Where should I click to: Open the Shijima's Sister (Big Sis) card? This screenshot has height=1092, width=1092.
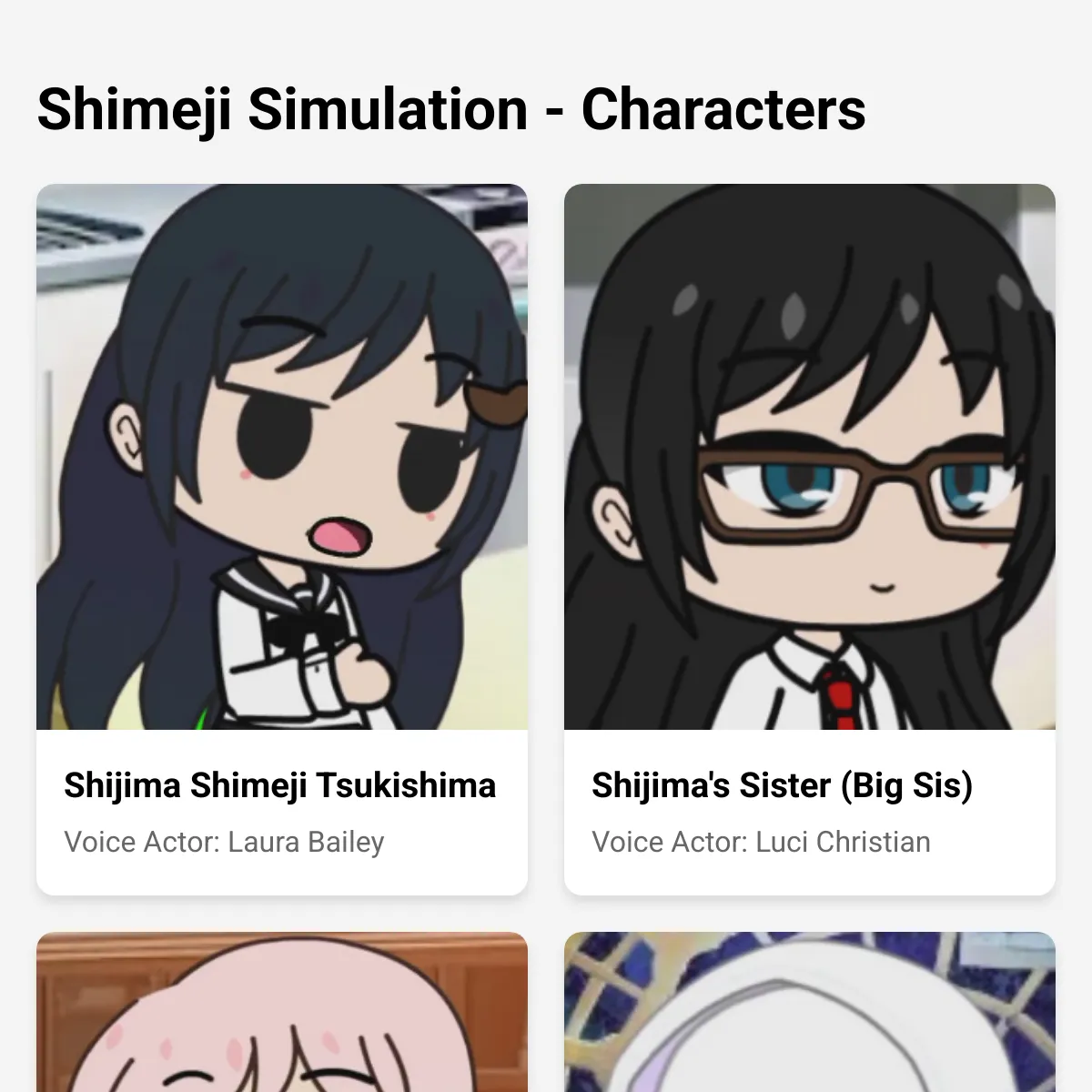pyautogui.click(x=809, y=539)
